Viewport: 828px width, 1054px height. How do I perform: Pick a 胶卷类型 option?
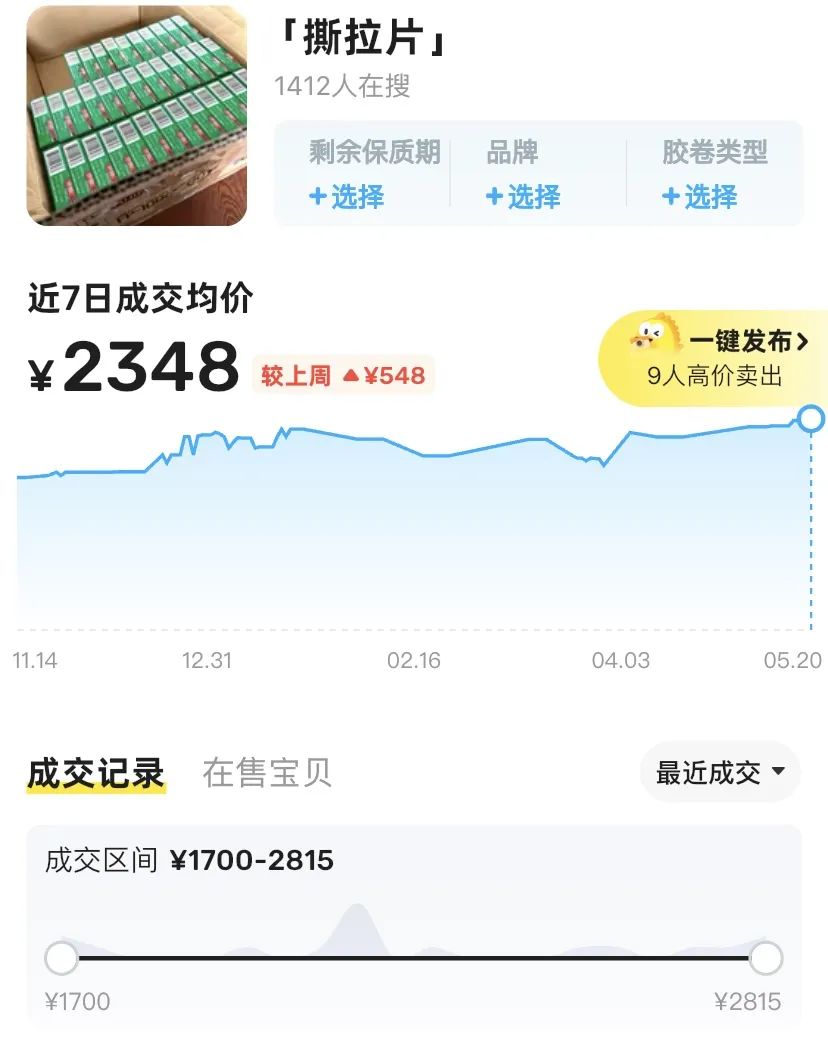pyautogui.click(x=699, y=196)
